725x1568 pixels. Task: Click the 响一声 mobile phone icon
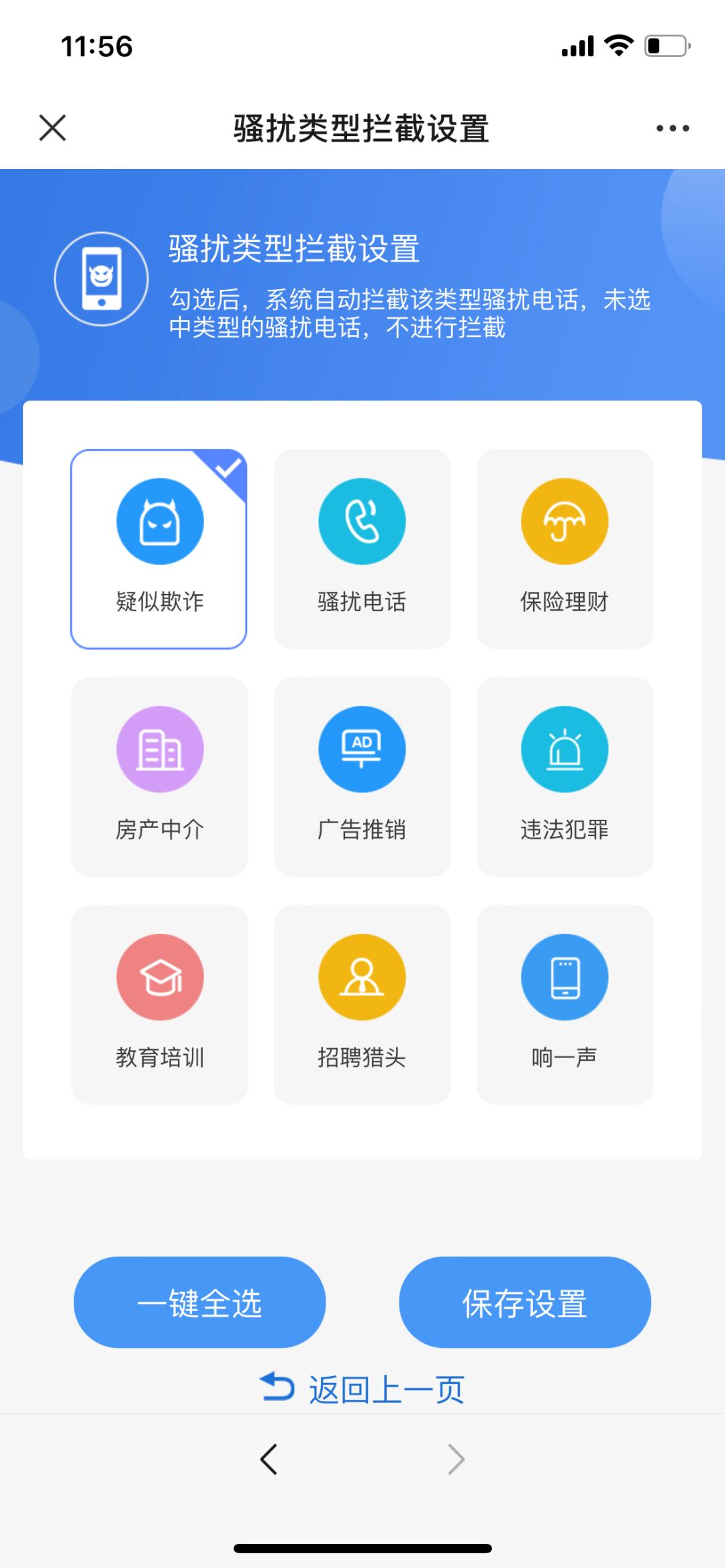(x=565, y=978)
